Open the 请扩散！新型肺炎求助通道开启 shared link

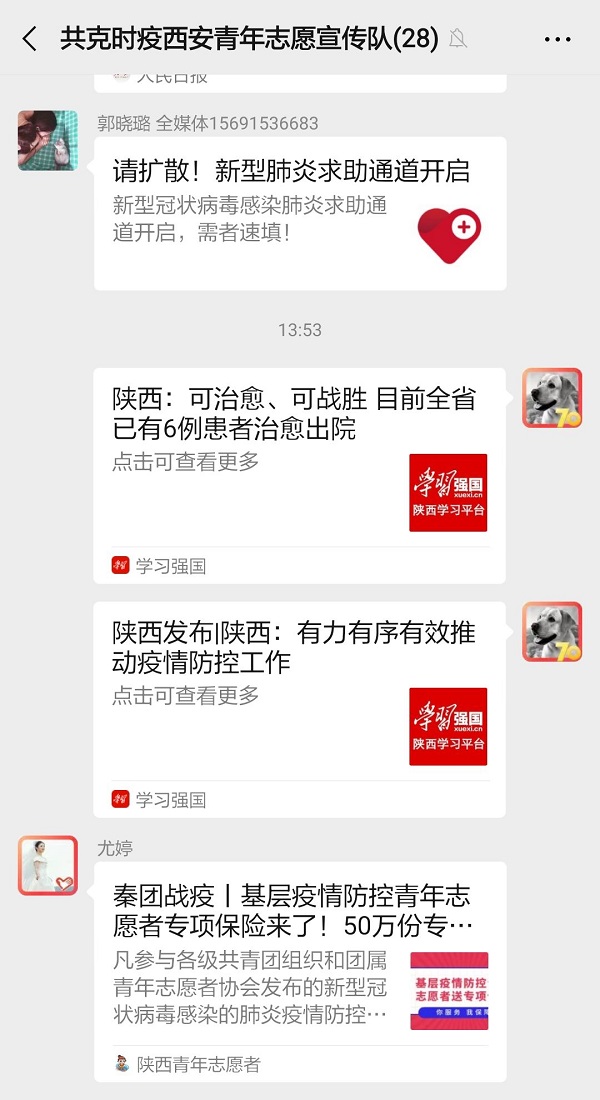(300, 213)
